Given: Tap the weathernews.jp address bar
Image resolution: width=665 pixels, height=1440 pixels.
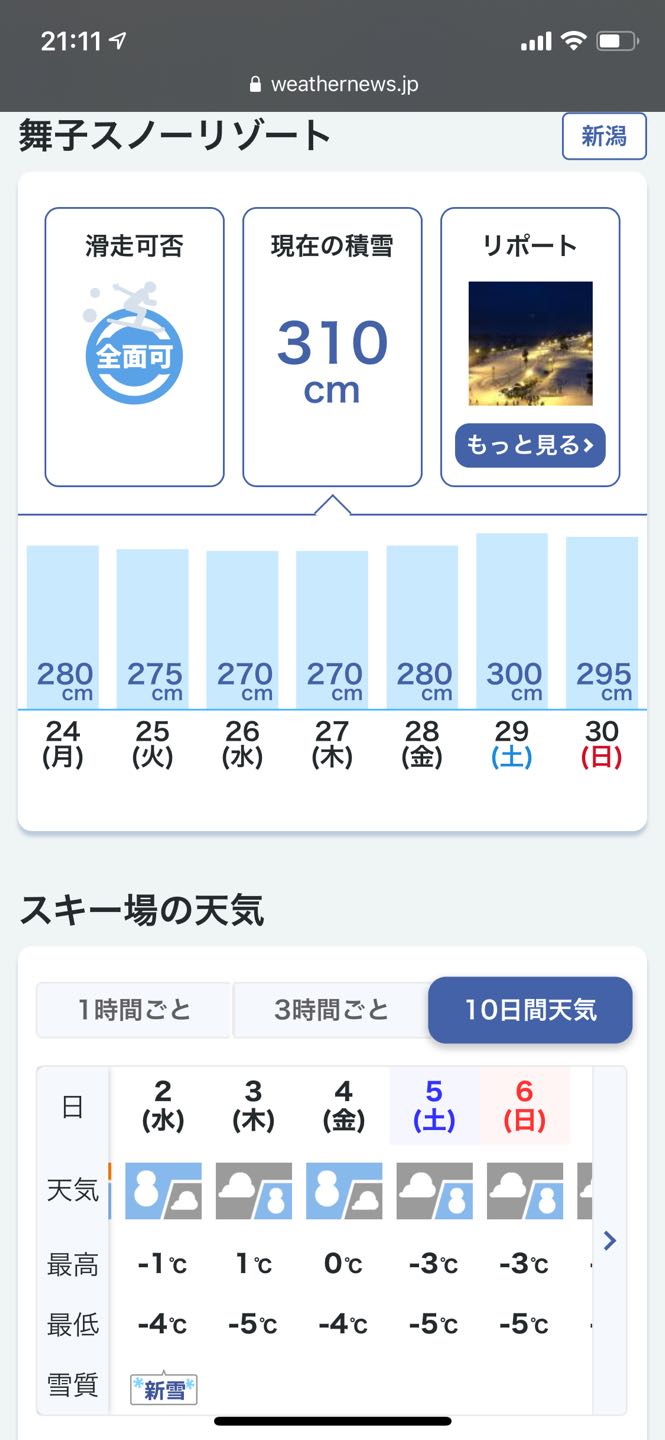Looking at the screenshot, I should (x=333, y=85).
